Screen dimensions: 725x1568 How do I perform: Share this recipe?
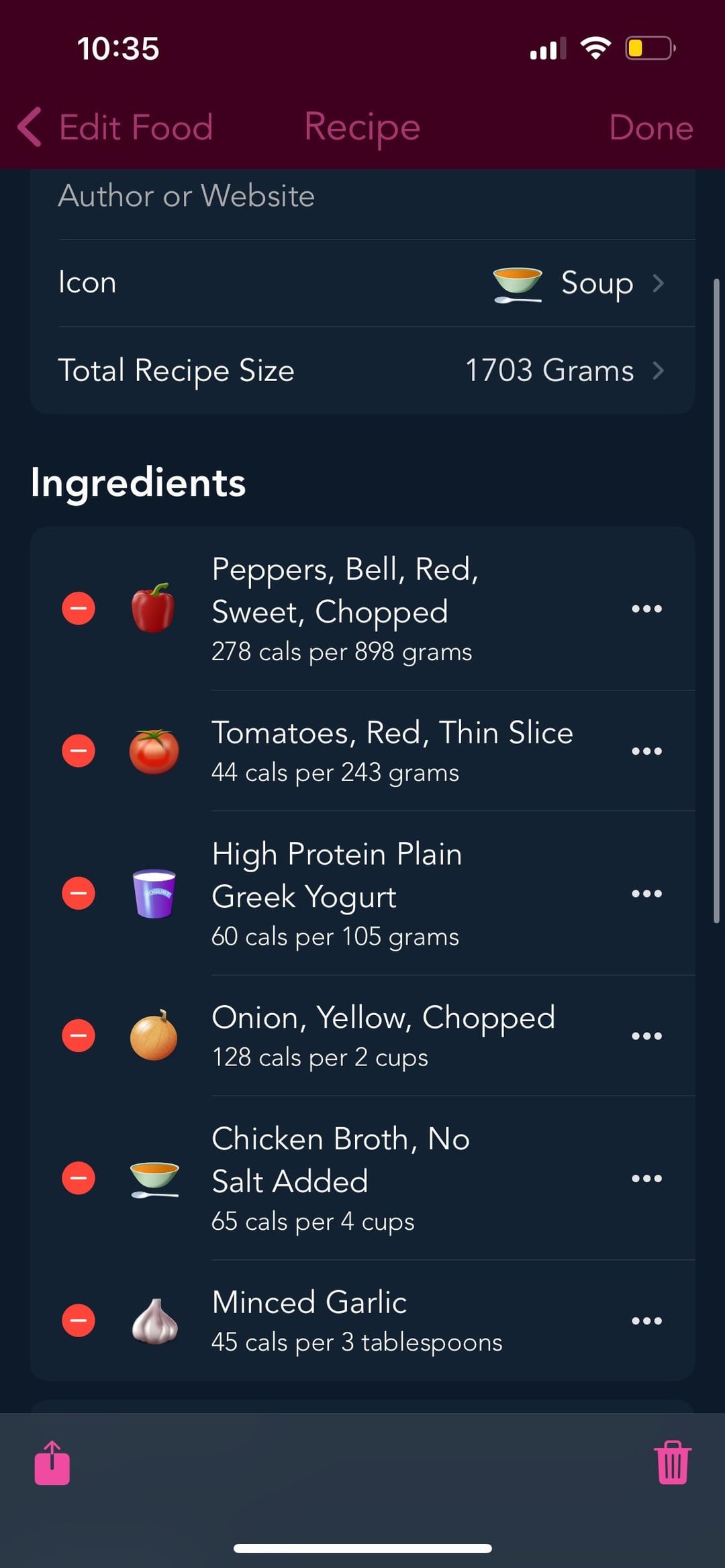click(52, 1463)
